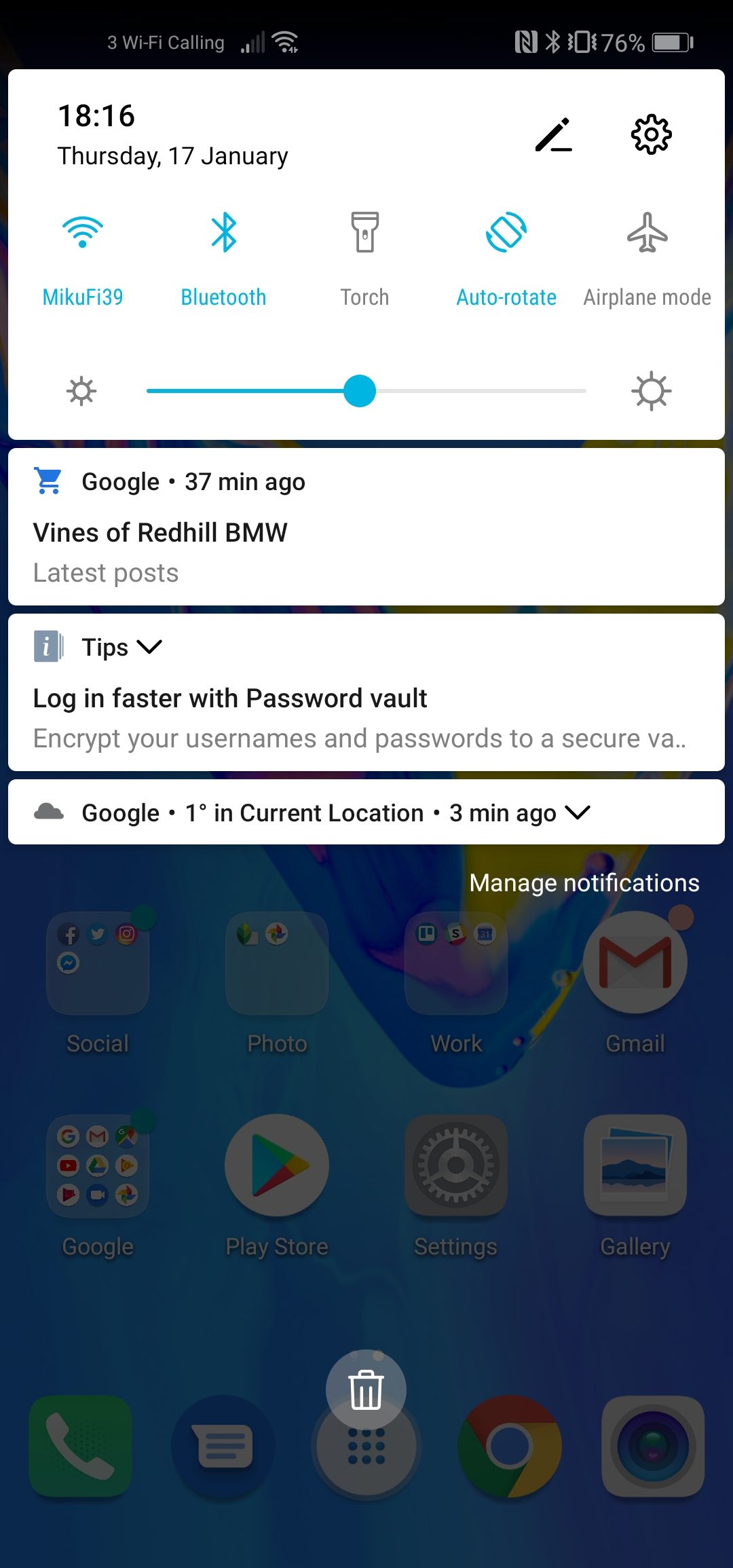Expand the Google weather notification
The image size is (733, 1568).
point(578,813)
